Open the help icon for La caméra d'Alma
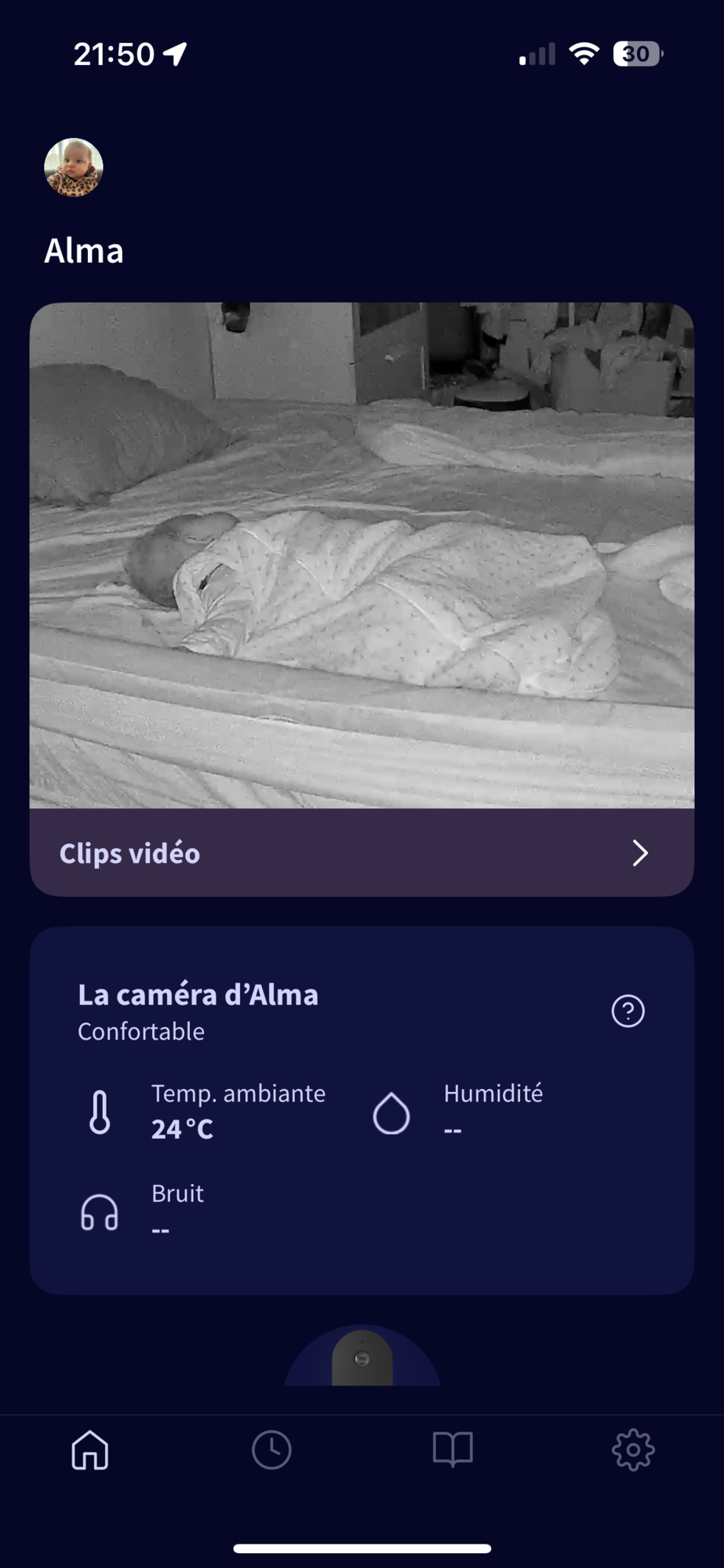 (x=628, y=1011)
